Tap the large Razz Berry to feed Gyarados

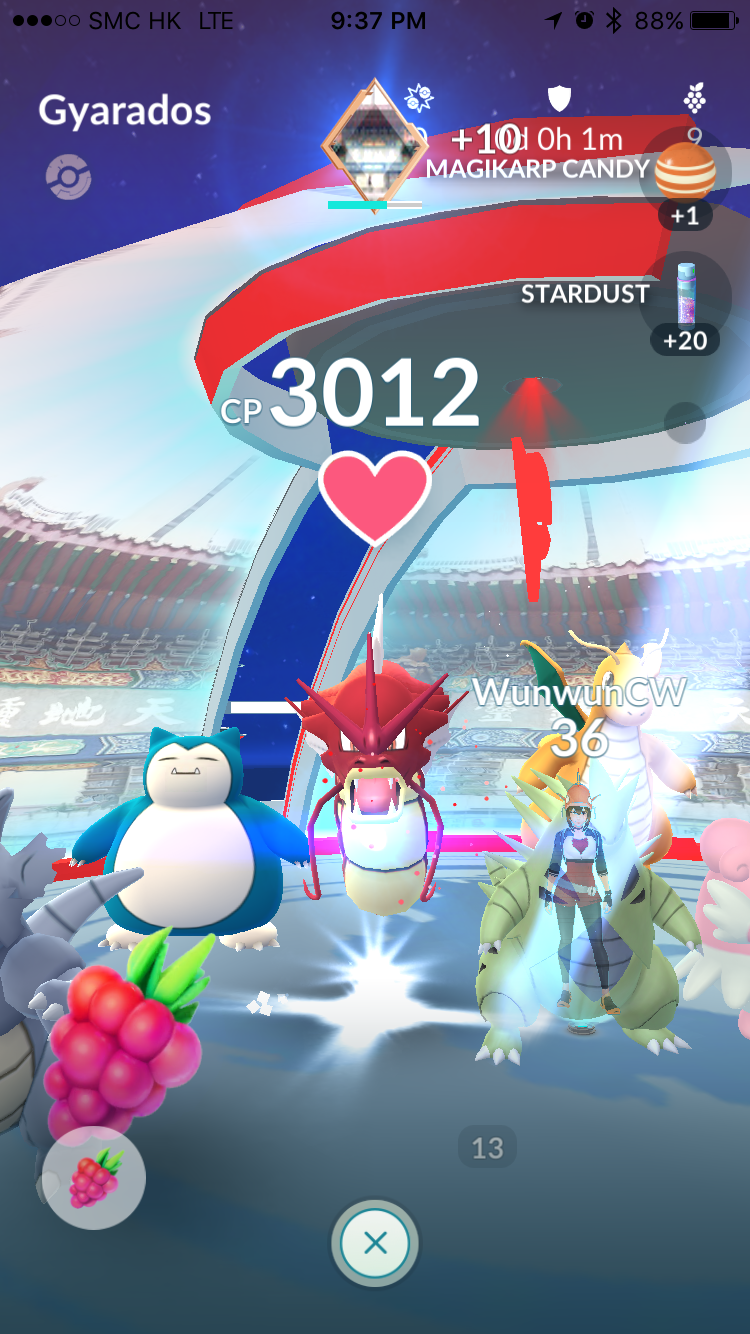point(123,1037)
